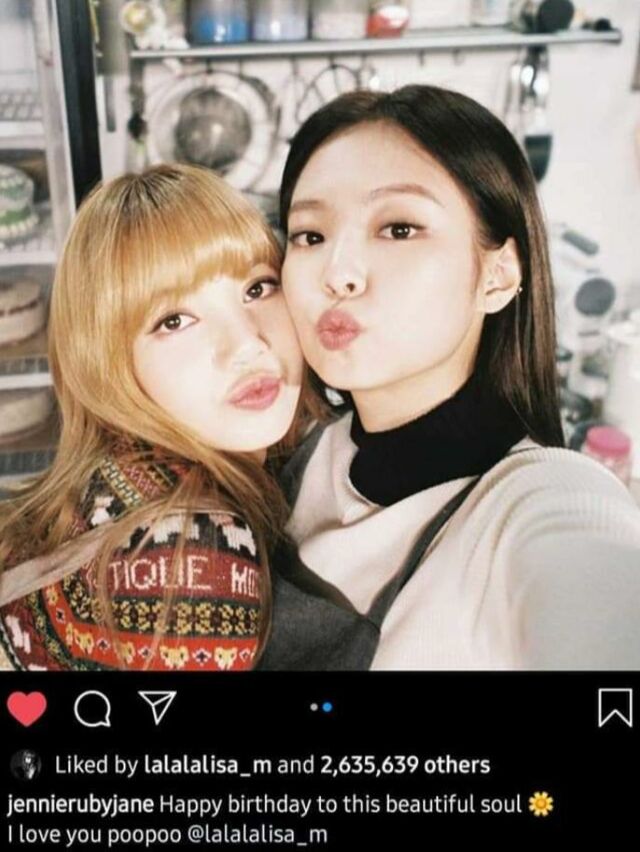Open the @lalalalisa_m mention in caption

[263, 833]
